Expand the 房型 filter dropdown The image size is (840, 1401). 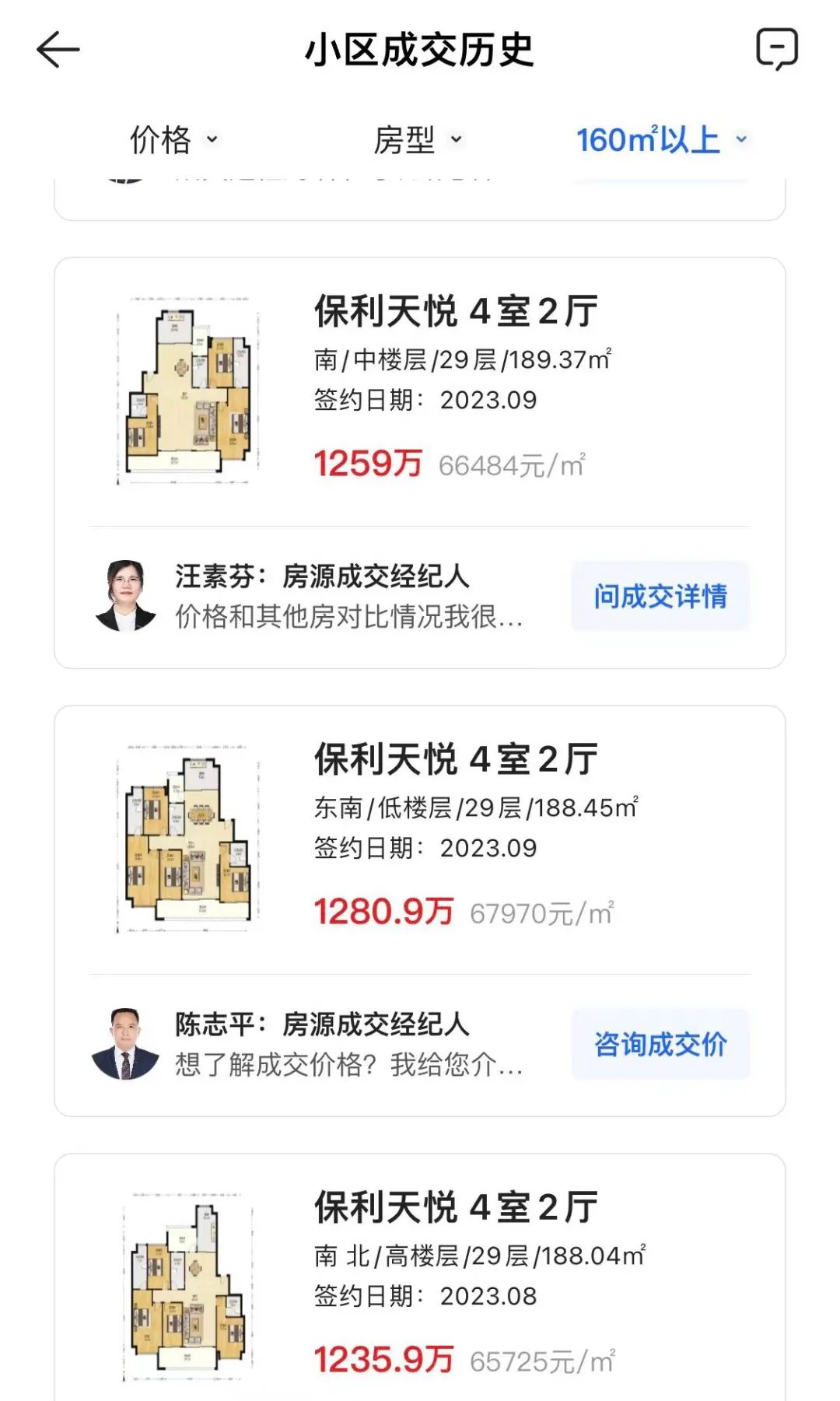pyautogui.click(x=418, y=140)
